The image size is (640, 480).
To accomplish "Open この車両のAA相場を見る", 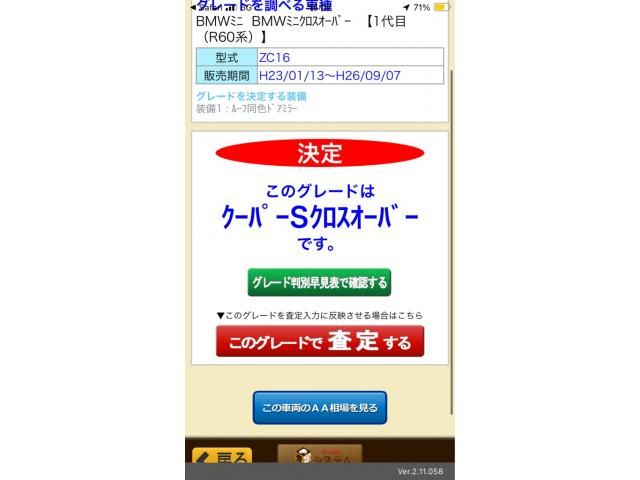I will pos(319,408).
